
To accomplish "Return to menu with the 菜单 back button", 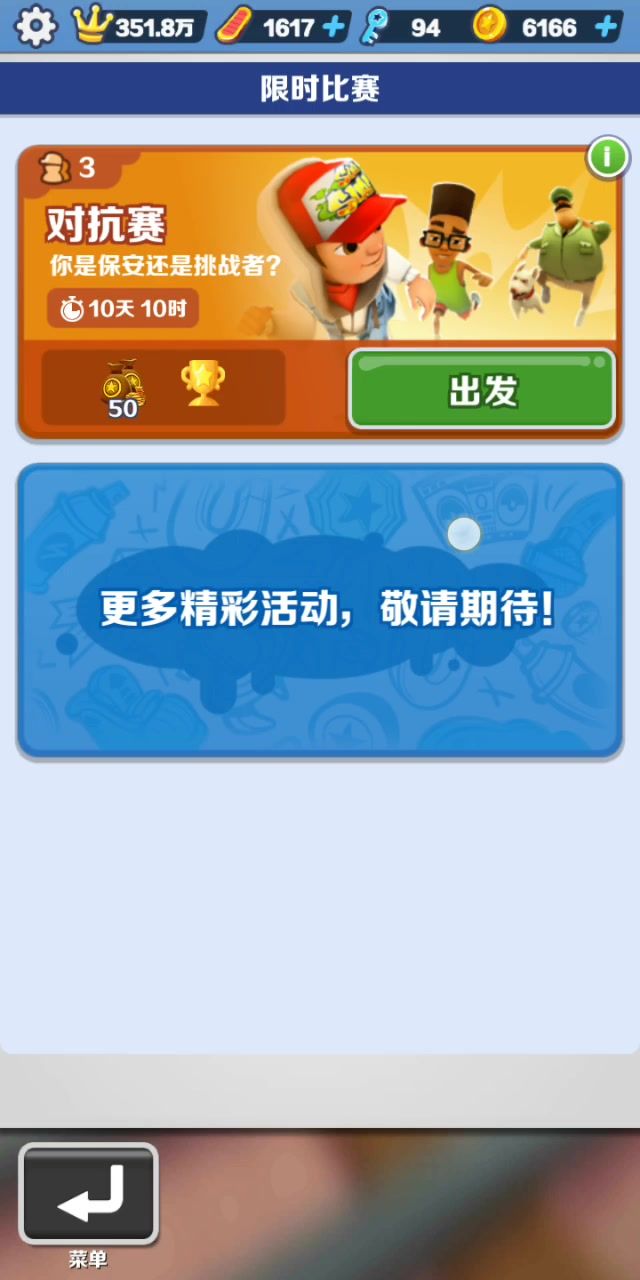I will (x=88, y=1194).
